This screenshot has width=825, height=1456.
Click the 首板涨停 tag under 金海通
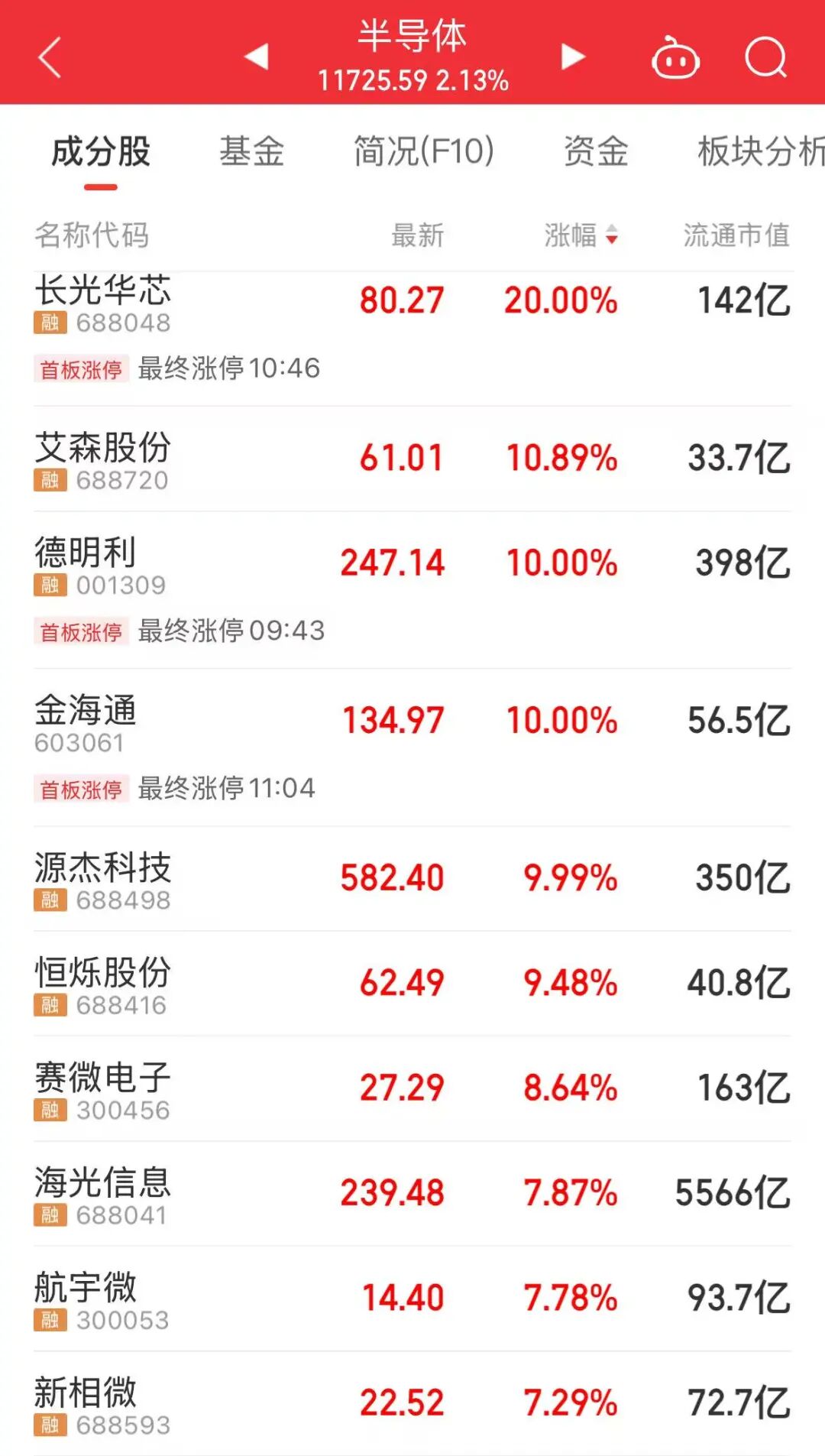coord(81,789)
